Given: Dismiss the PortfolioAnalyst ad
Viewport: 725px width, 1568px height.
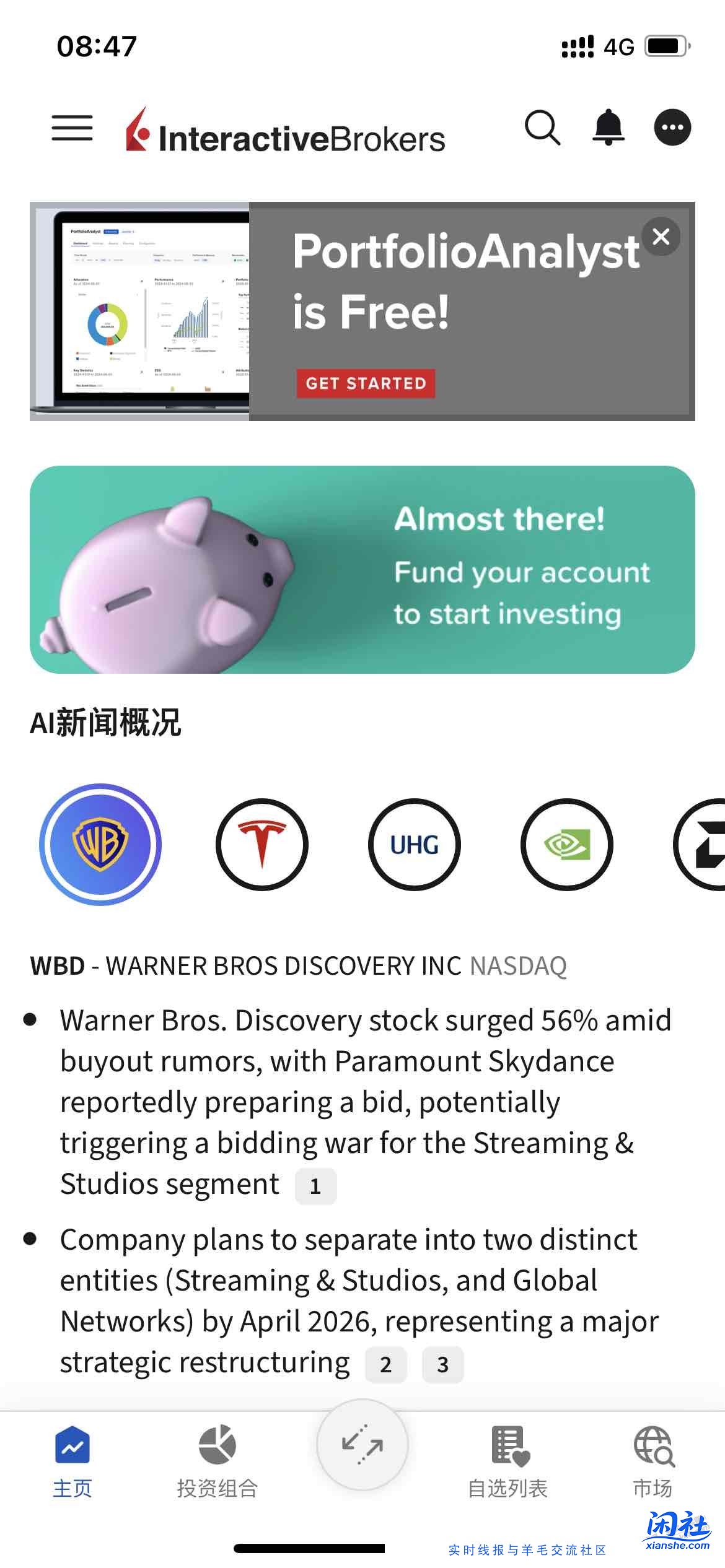Looking at the screenshot, I should click(x=662, y=237).
